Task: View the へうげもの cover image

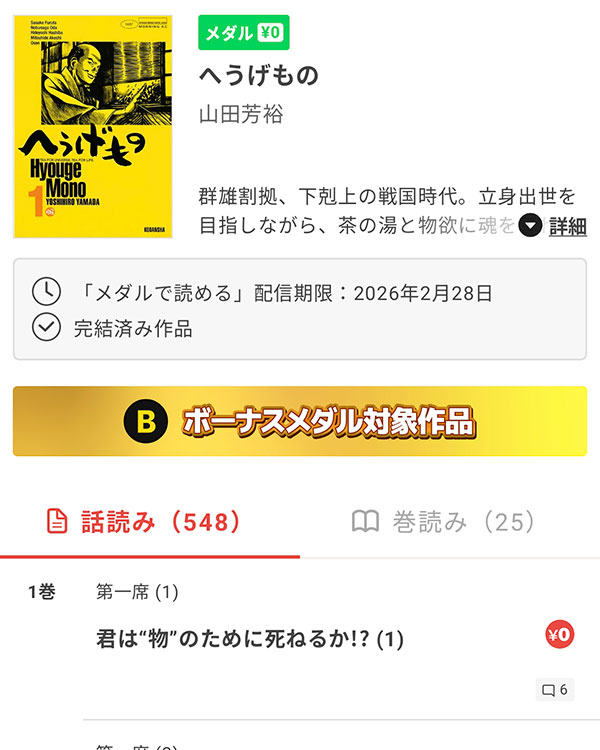Action: (93, 126)
